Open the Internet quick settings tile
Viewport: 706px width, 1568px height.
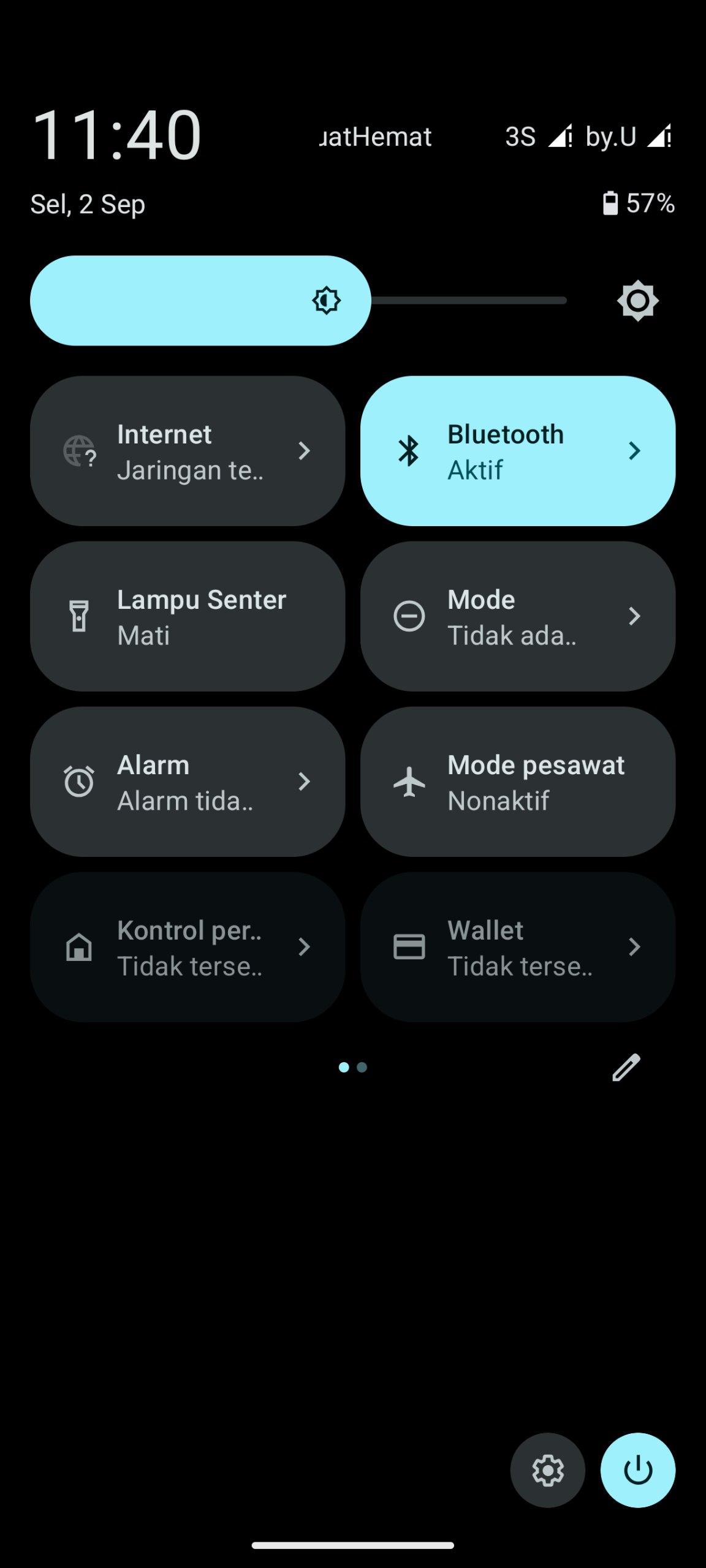(187, 451)
